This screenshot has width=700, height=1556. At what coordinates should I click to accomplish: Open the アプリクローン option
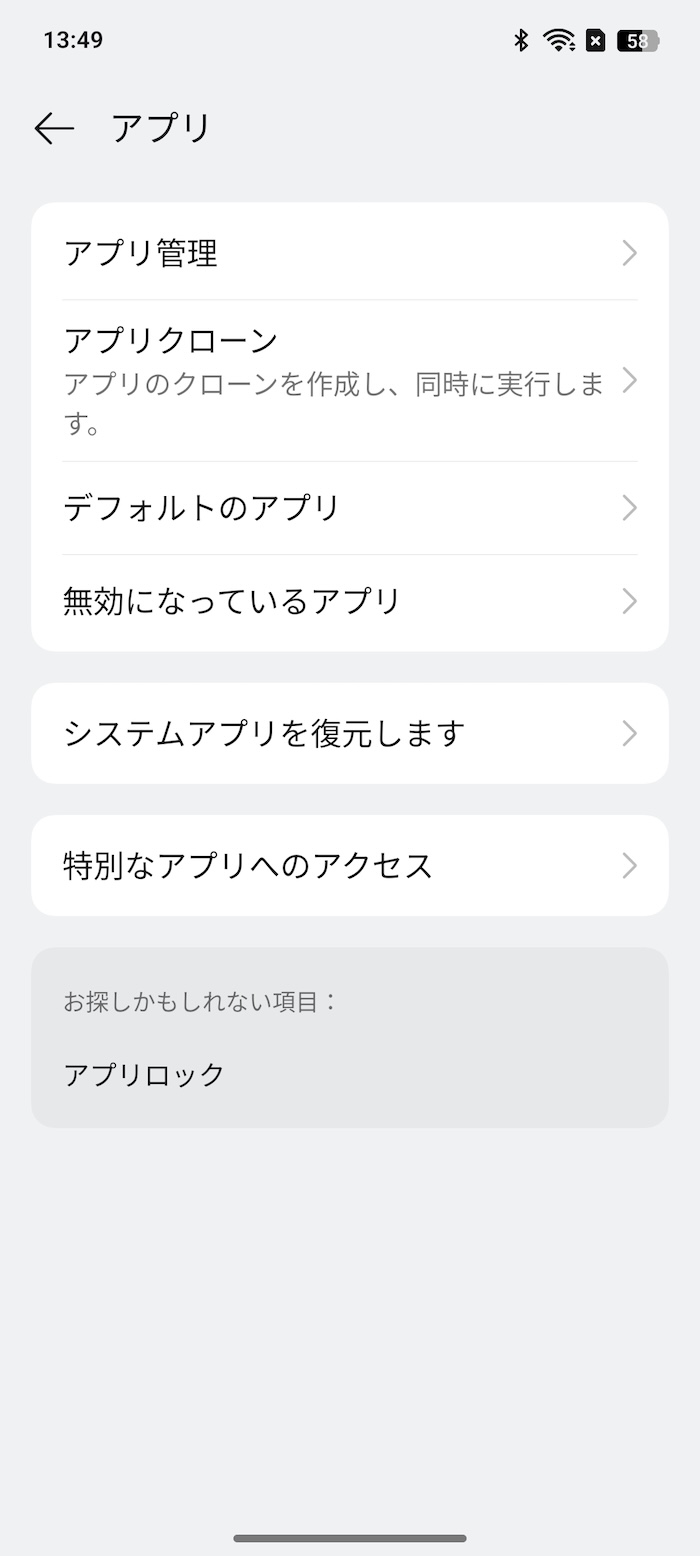coord(350,381)
